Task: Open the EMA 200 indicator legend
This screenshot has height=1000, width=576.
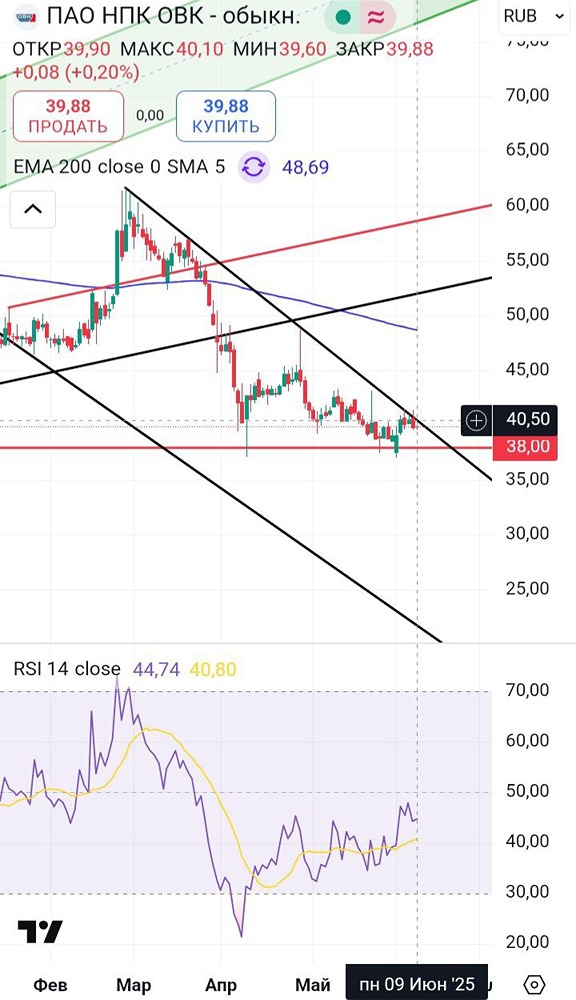Action: click(x=119, y=167)
